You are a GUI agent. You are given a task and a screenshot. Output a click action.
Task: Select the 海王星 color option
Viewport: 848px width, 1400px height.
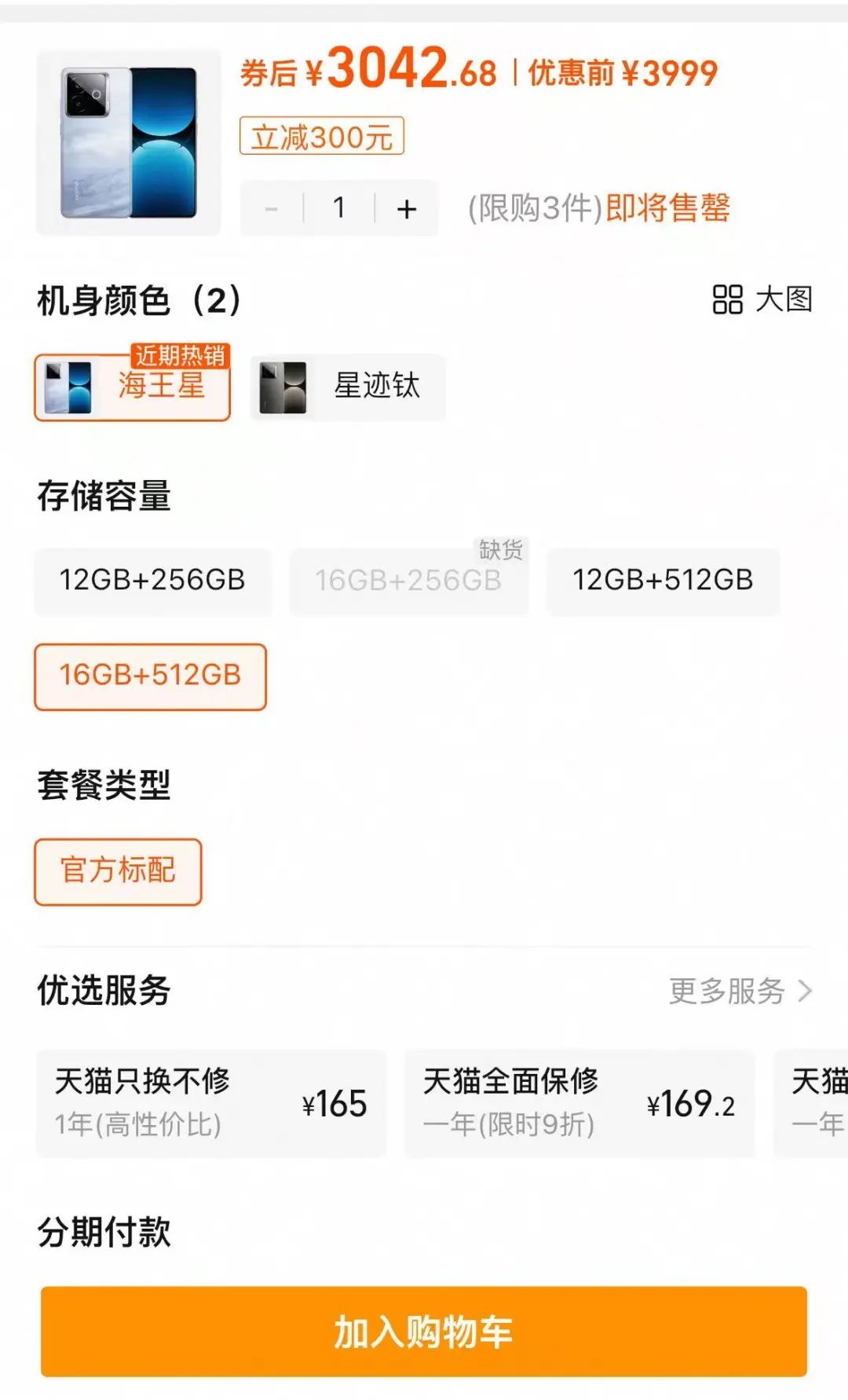[133, 387]
